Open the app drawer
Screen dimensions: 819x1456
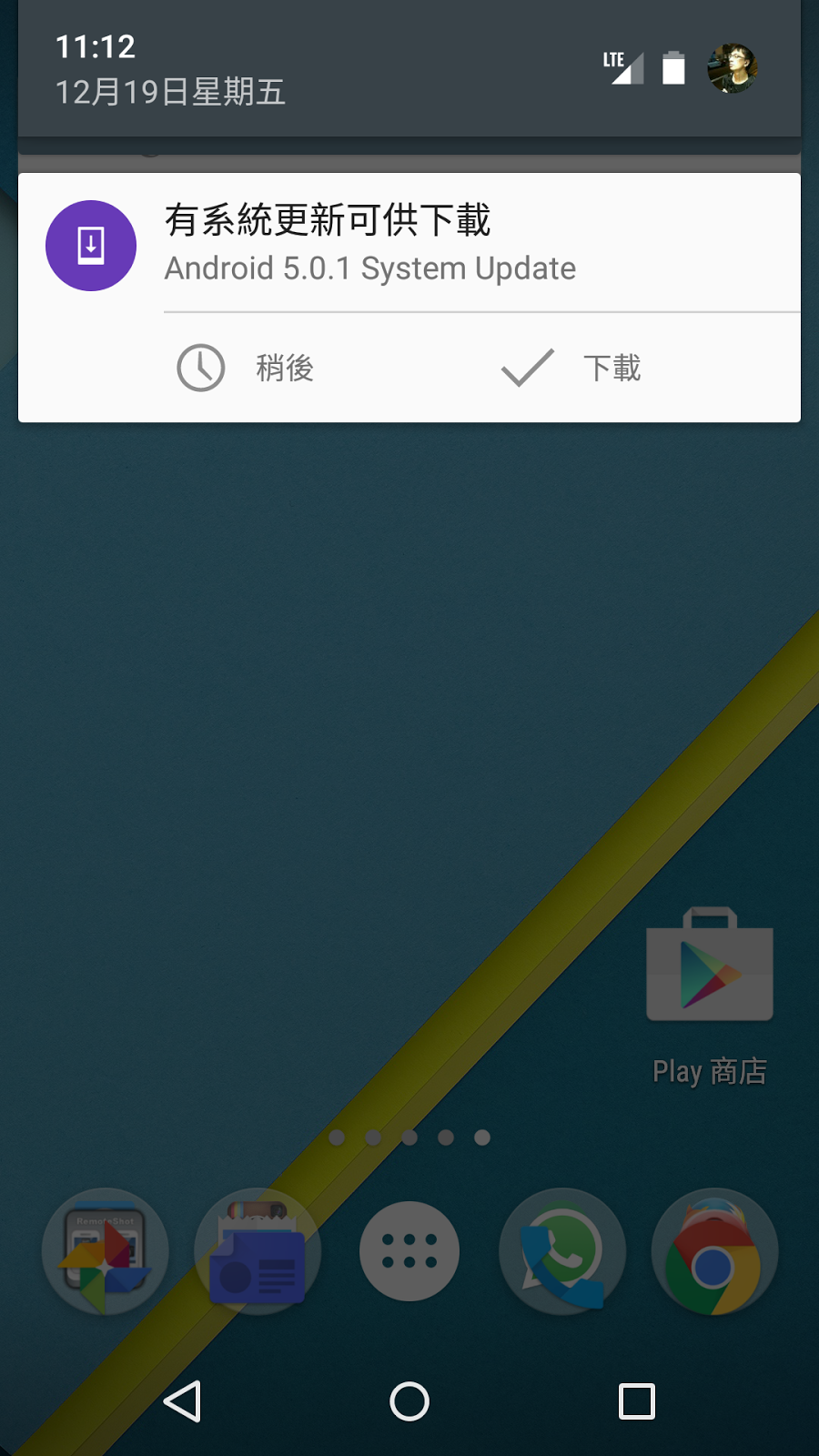409,1251
